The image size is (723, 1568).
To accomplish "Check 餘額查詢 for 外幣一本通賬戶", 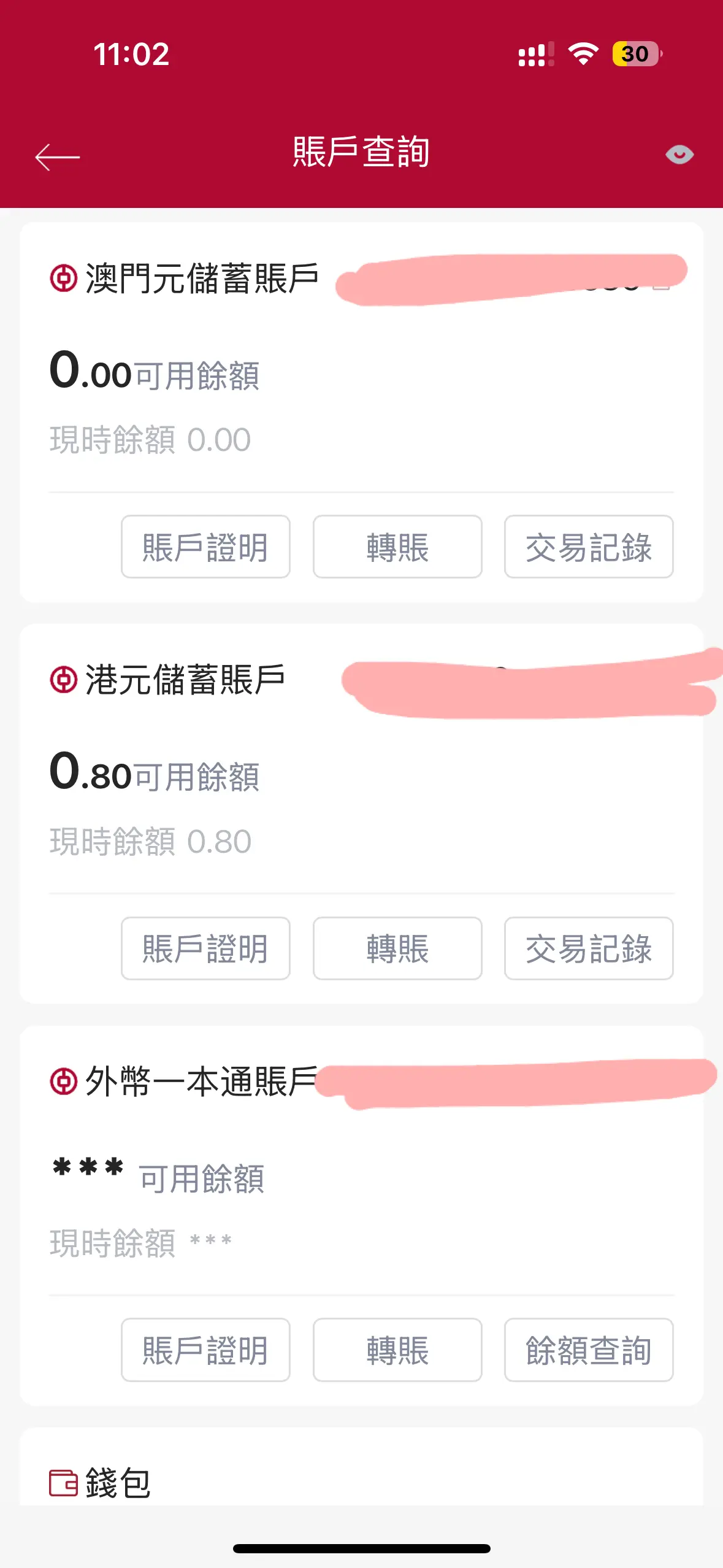I will (589, 1350).
